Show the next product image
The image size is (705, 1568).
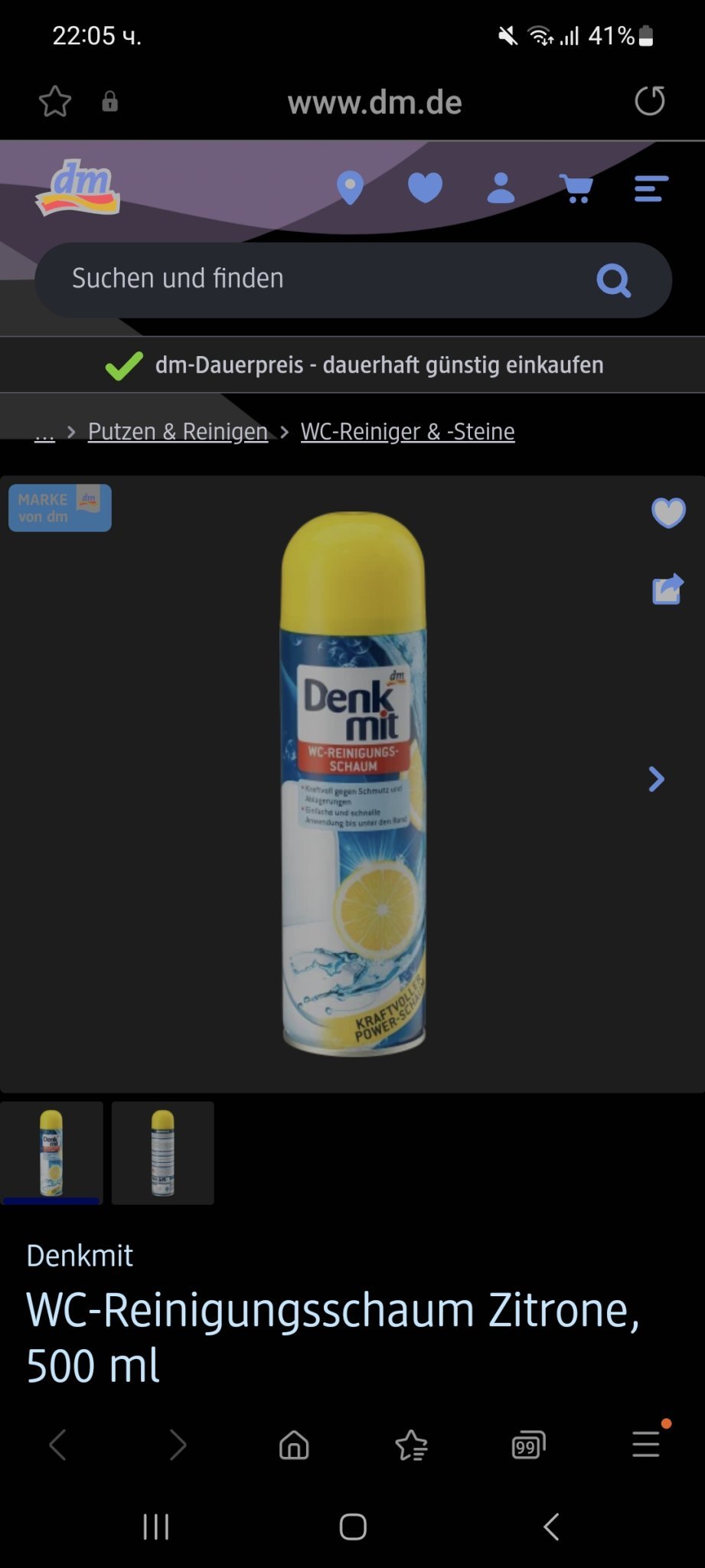[x=656, y=779]
